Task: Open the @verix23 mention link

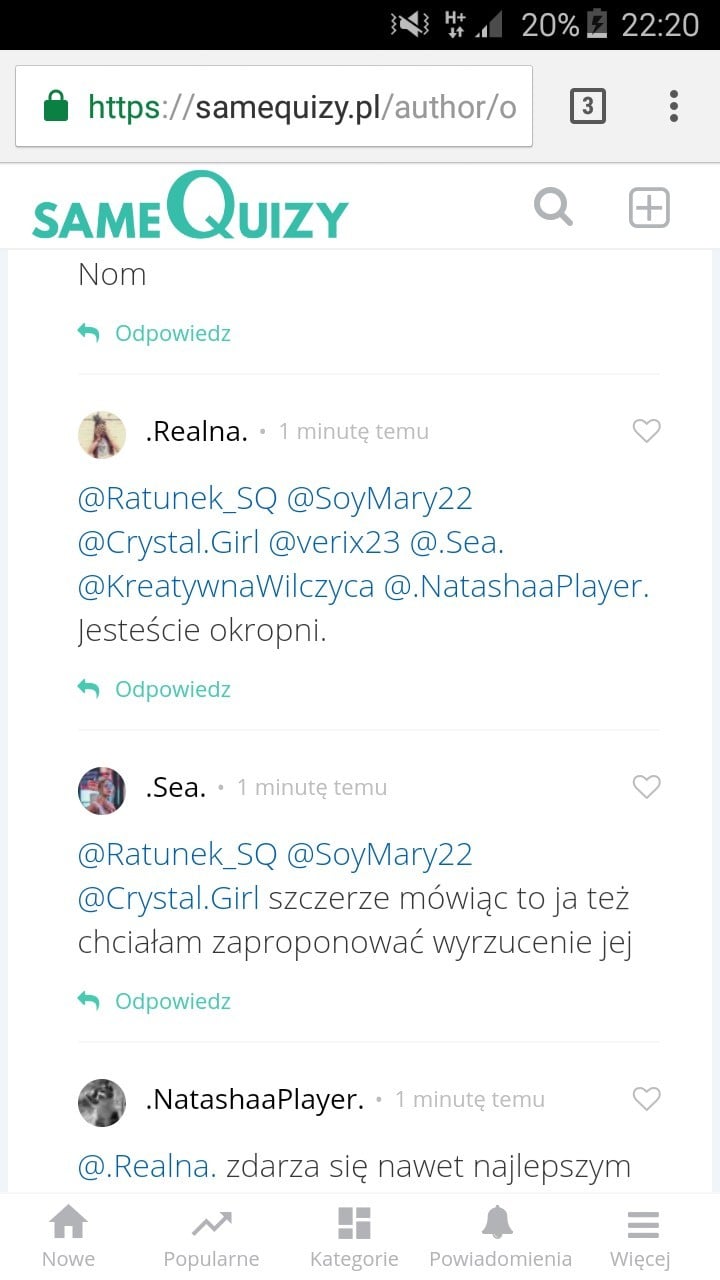Action: tap(334, 542)
